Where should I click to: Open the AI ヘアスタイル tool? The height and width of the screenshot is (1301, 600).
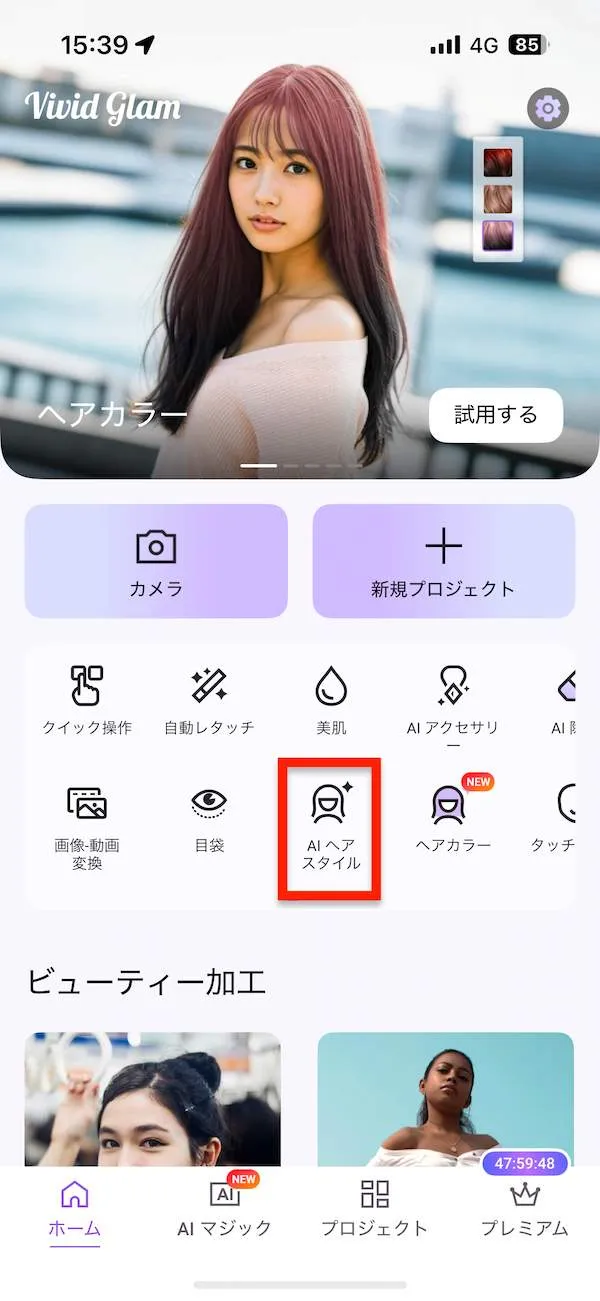331,826
